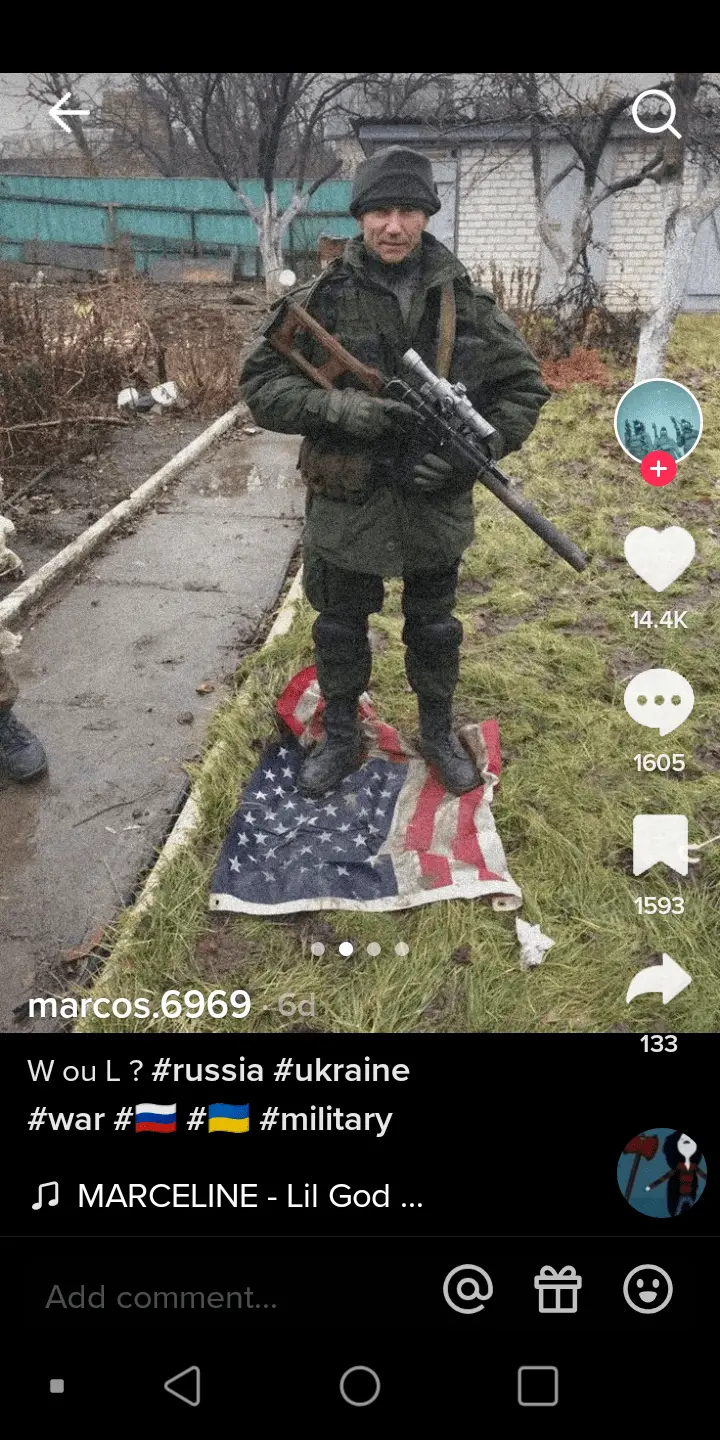Open marcos.6969 username link
This screenshot has width=720, height=1440.
tap(139, 1004)
